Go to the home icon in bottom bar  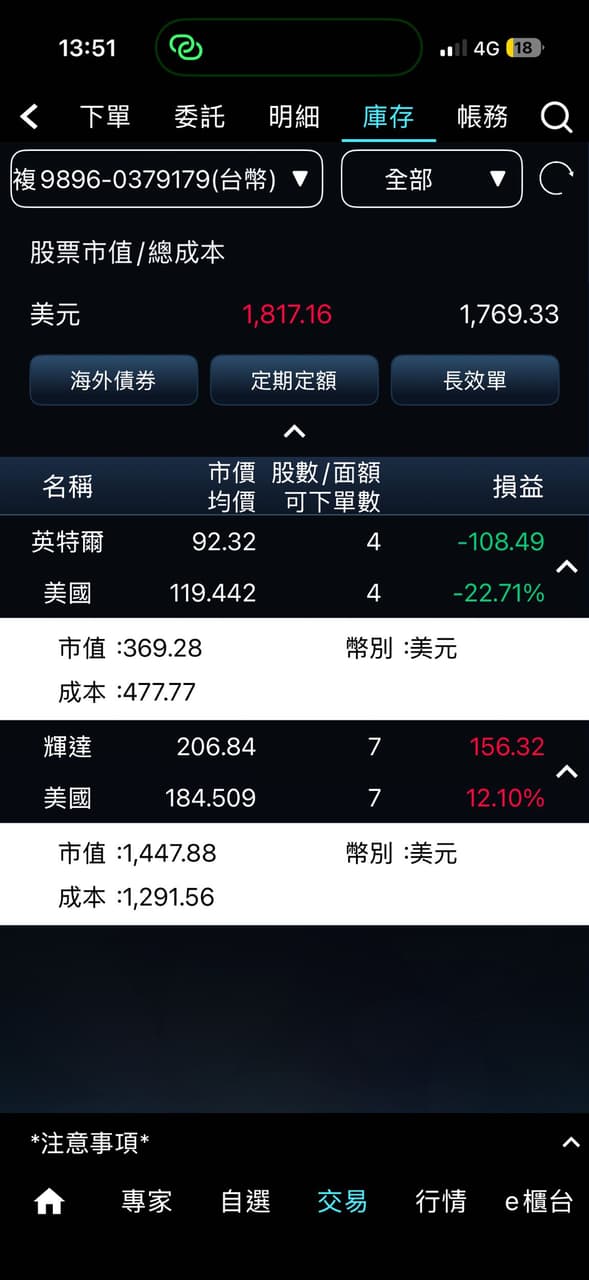[x=49, y=1202]
